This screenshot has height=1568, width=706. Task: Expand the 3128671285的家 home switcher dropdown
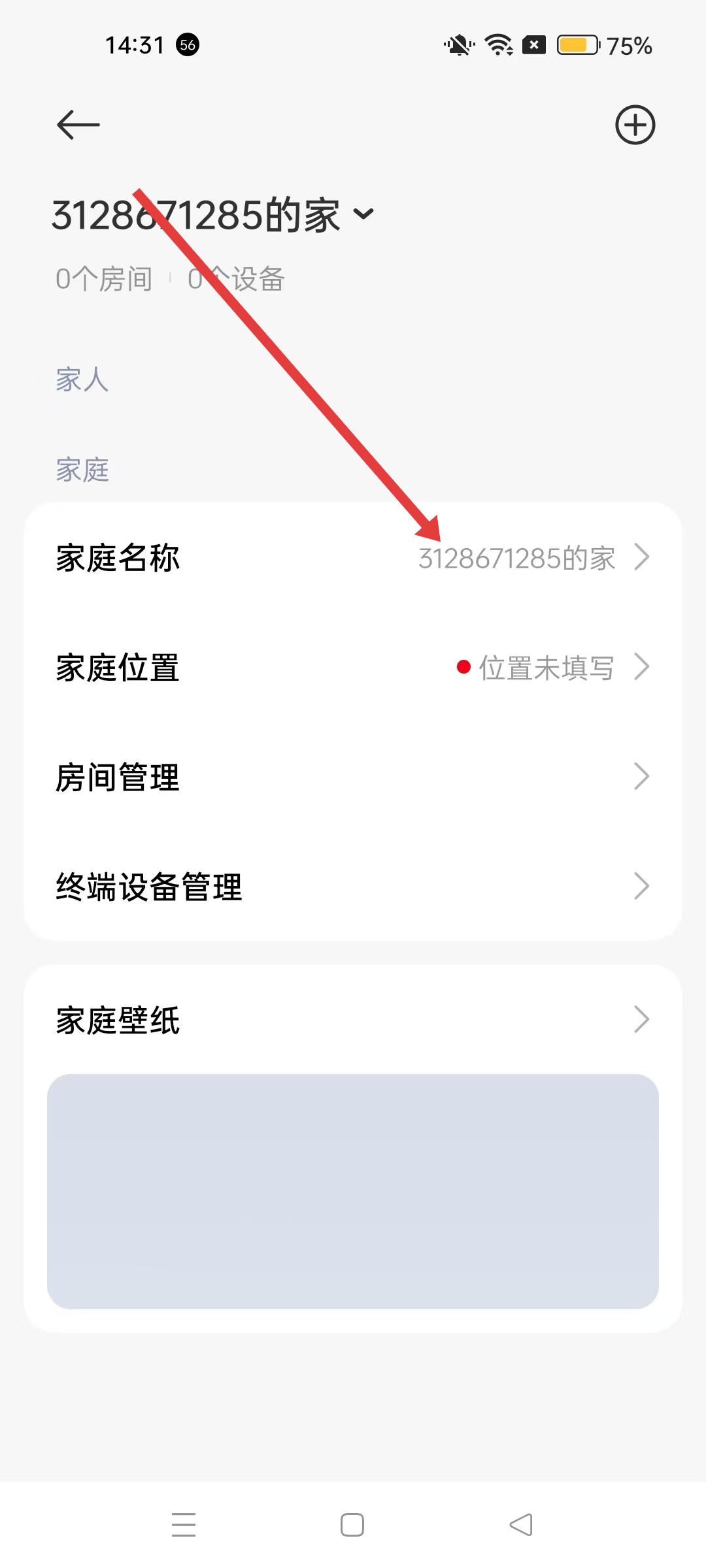coord(363,214)
